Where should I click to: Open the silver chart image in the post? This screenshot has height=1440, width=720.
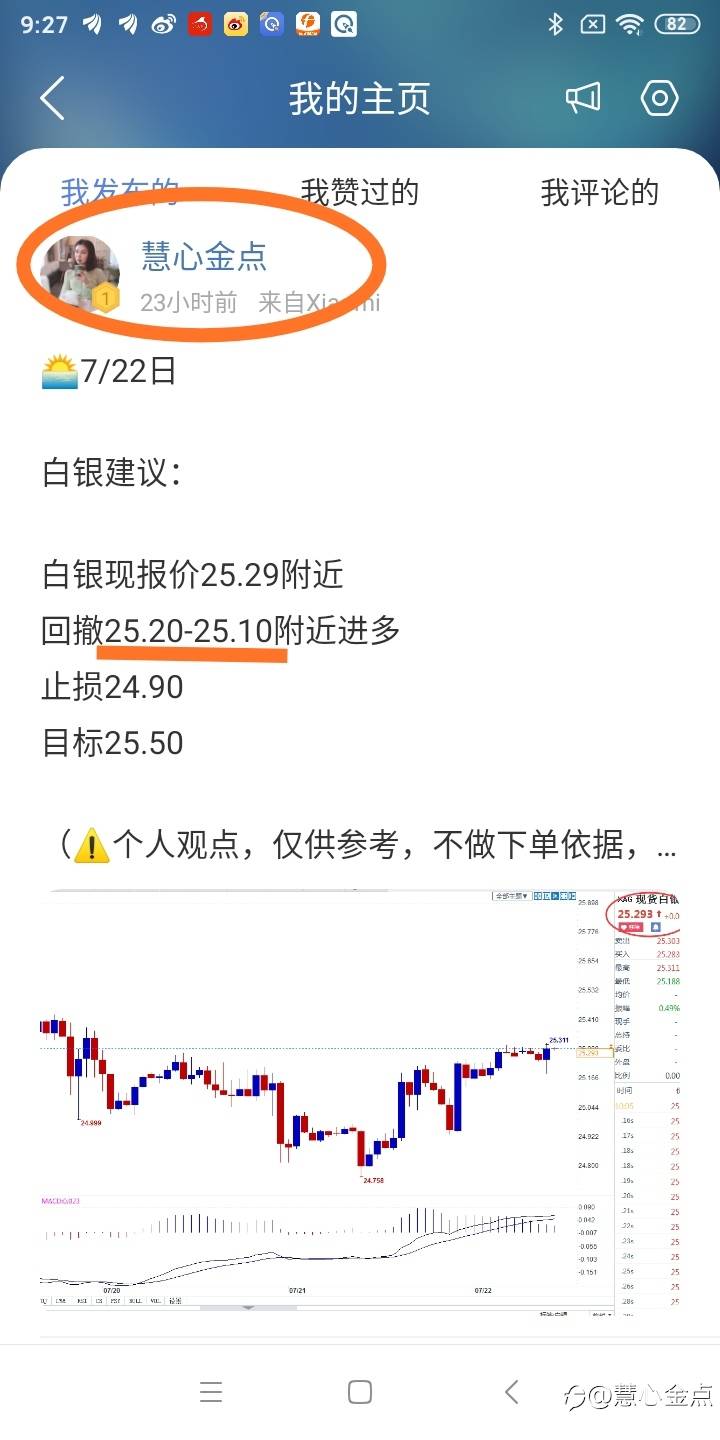click(x=360, y=1100)
